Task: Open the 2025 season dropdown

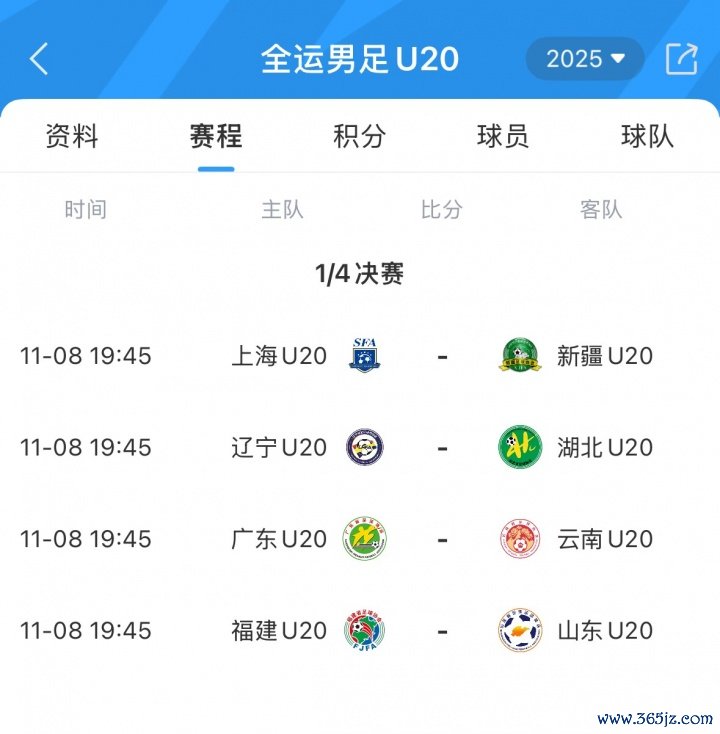Action: [585, 59]
